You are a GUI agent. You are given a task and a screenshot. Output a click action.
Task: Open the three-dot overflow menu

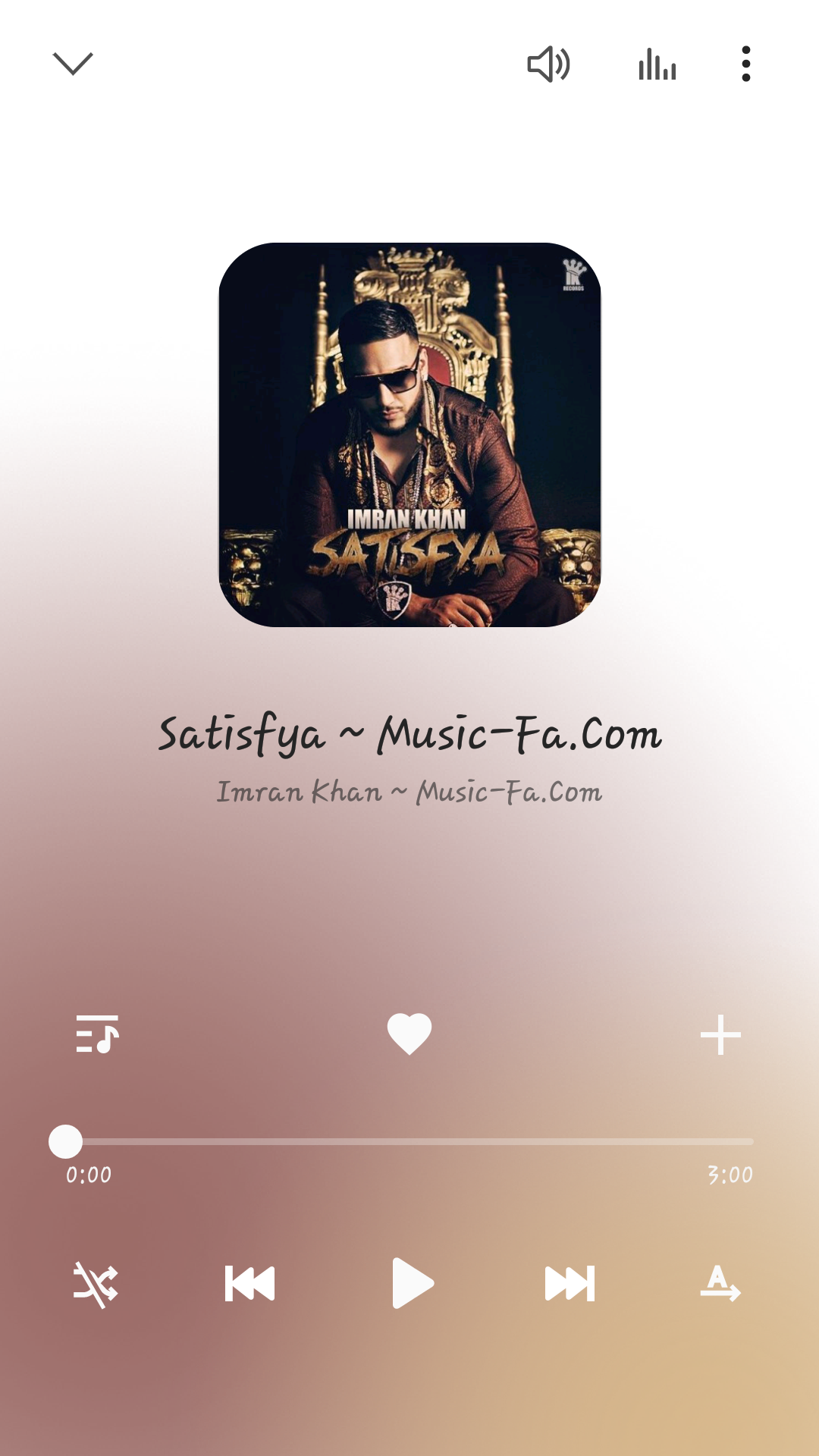click(x=746, y=64)
